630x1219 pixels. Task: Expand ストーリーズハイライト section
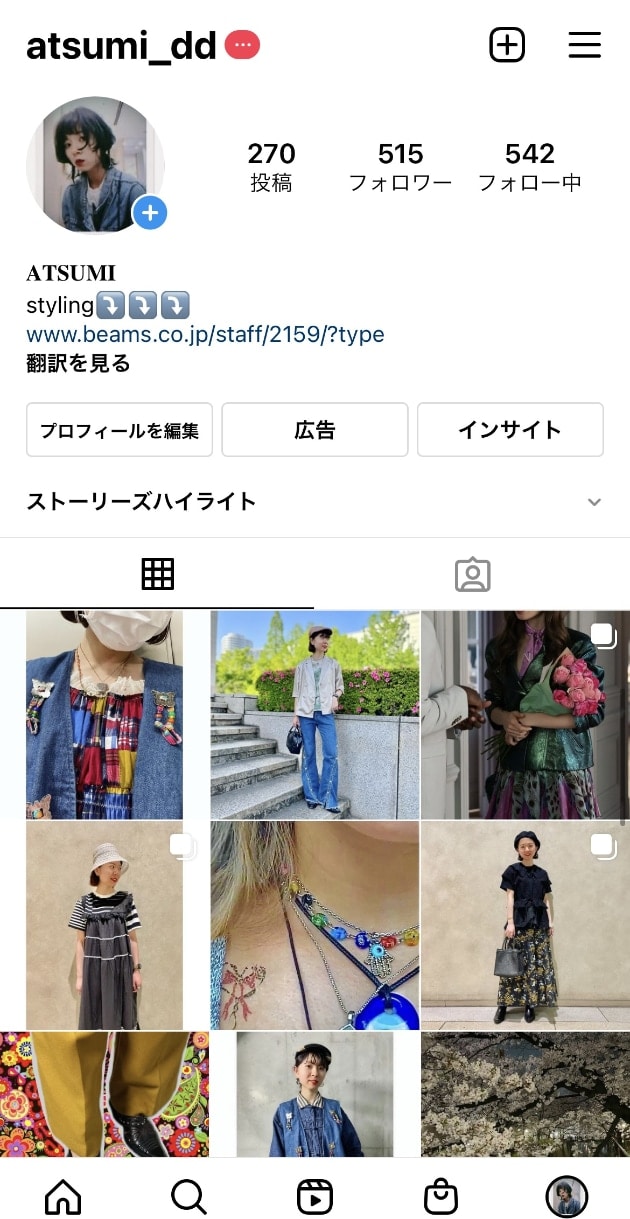(594, 502)
